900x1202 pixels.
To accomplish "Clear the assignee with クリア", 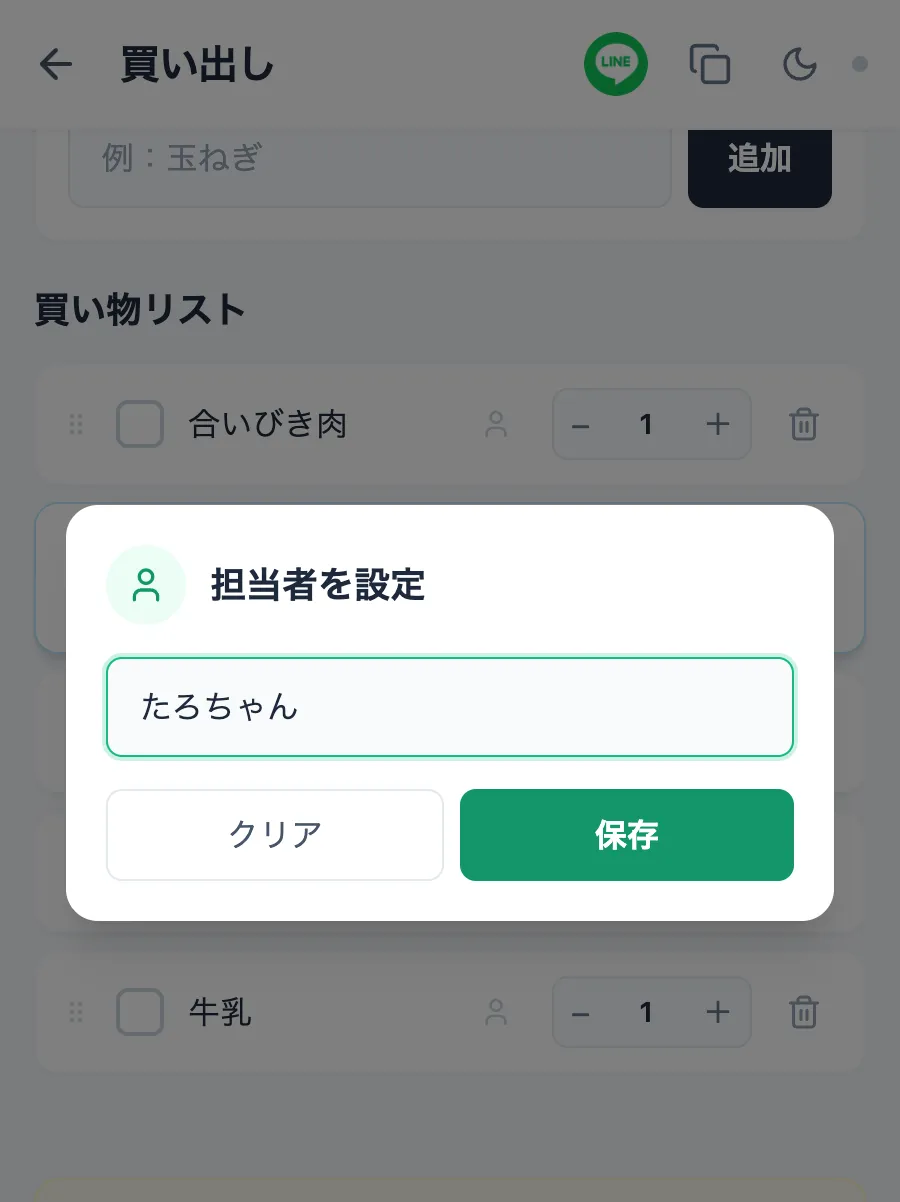I will click(274, 835).
